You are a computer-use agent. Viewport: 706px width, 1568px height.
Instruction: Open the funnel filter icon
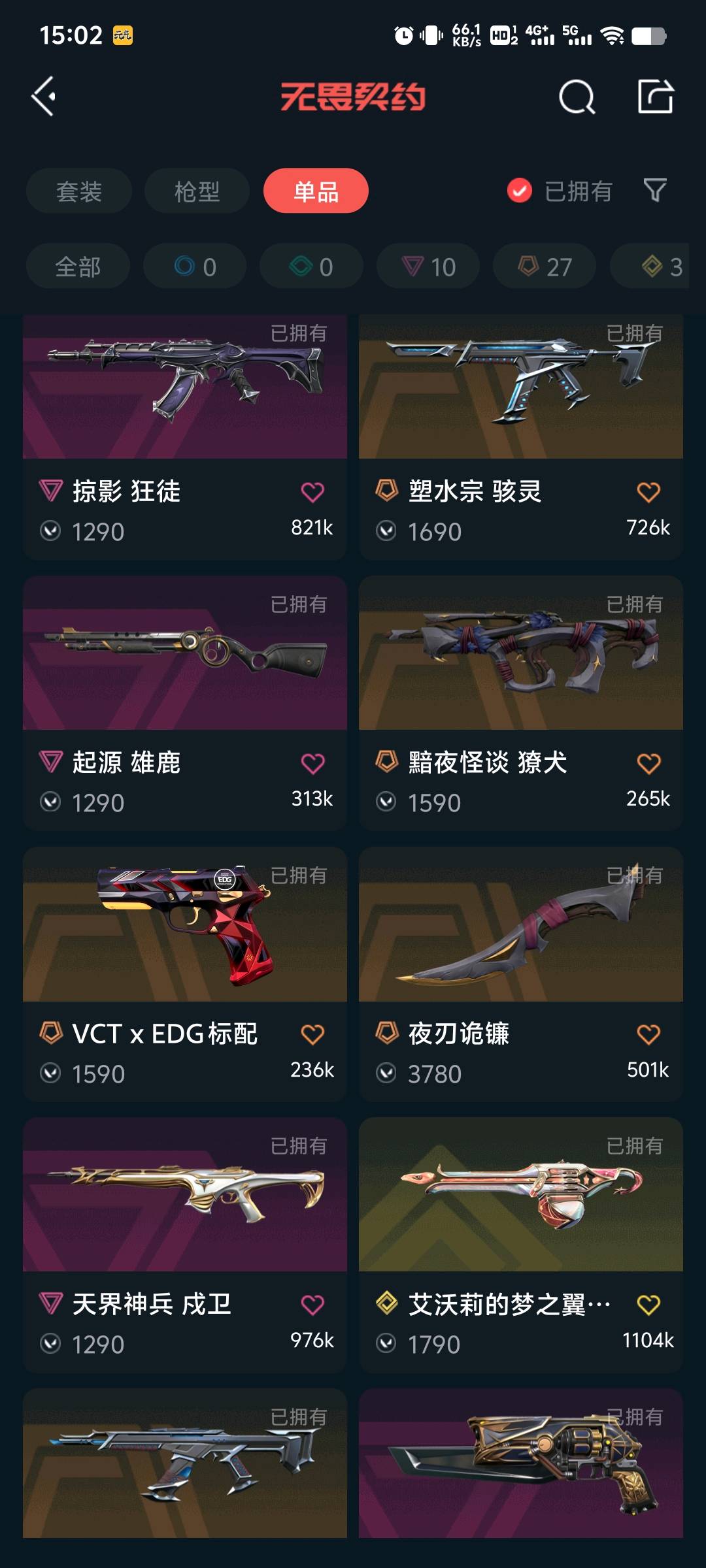point(655,190)
